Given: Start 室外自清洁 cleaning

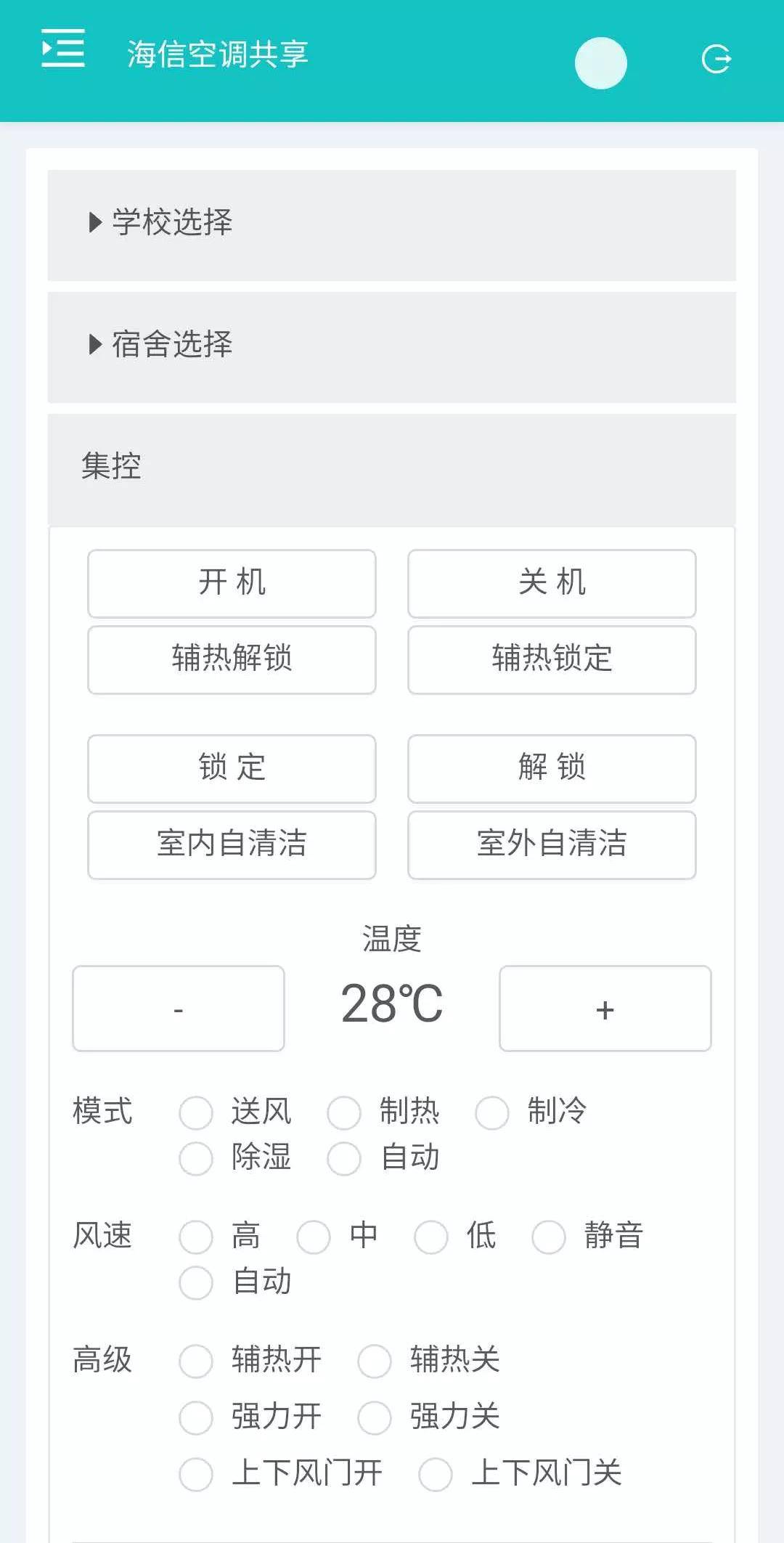Looking at the screenshot, I should click(552, 844).
